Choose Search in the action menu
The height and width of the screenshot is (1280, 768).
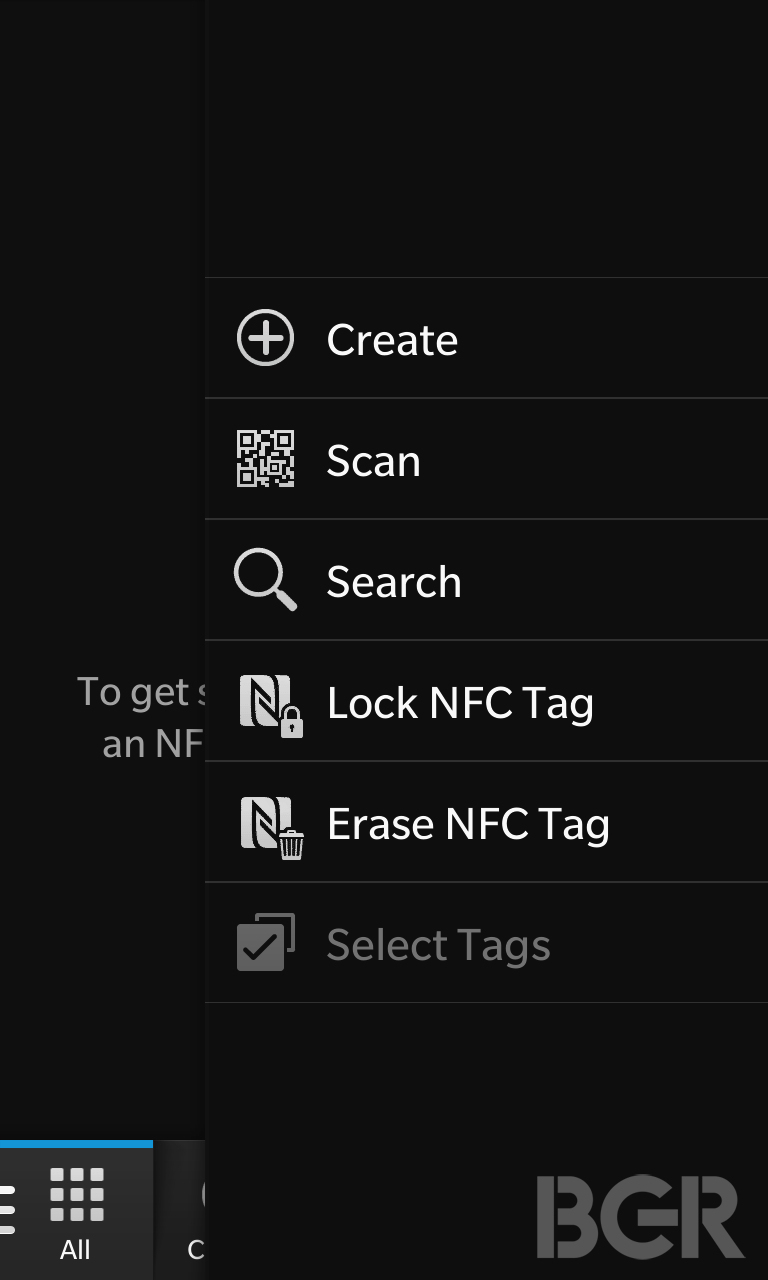pos(486,580)
